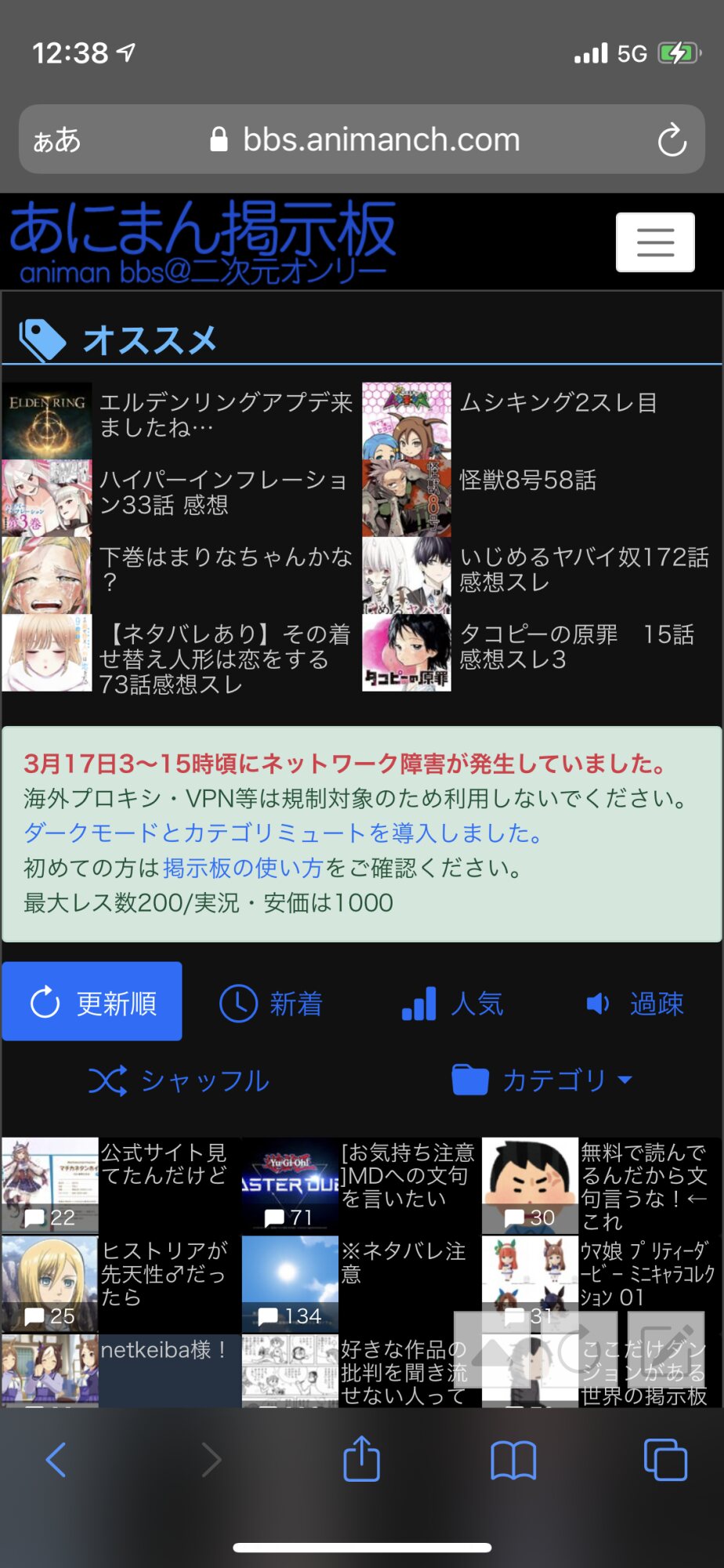Open the ヒストリアが先天性♂だったら thread
Image resolution: width=724 pixels, height=1568 pixels.
pyautogui.click(x=121, y=1284)
